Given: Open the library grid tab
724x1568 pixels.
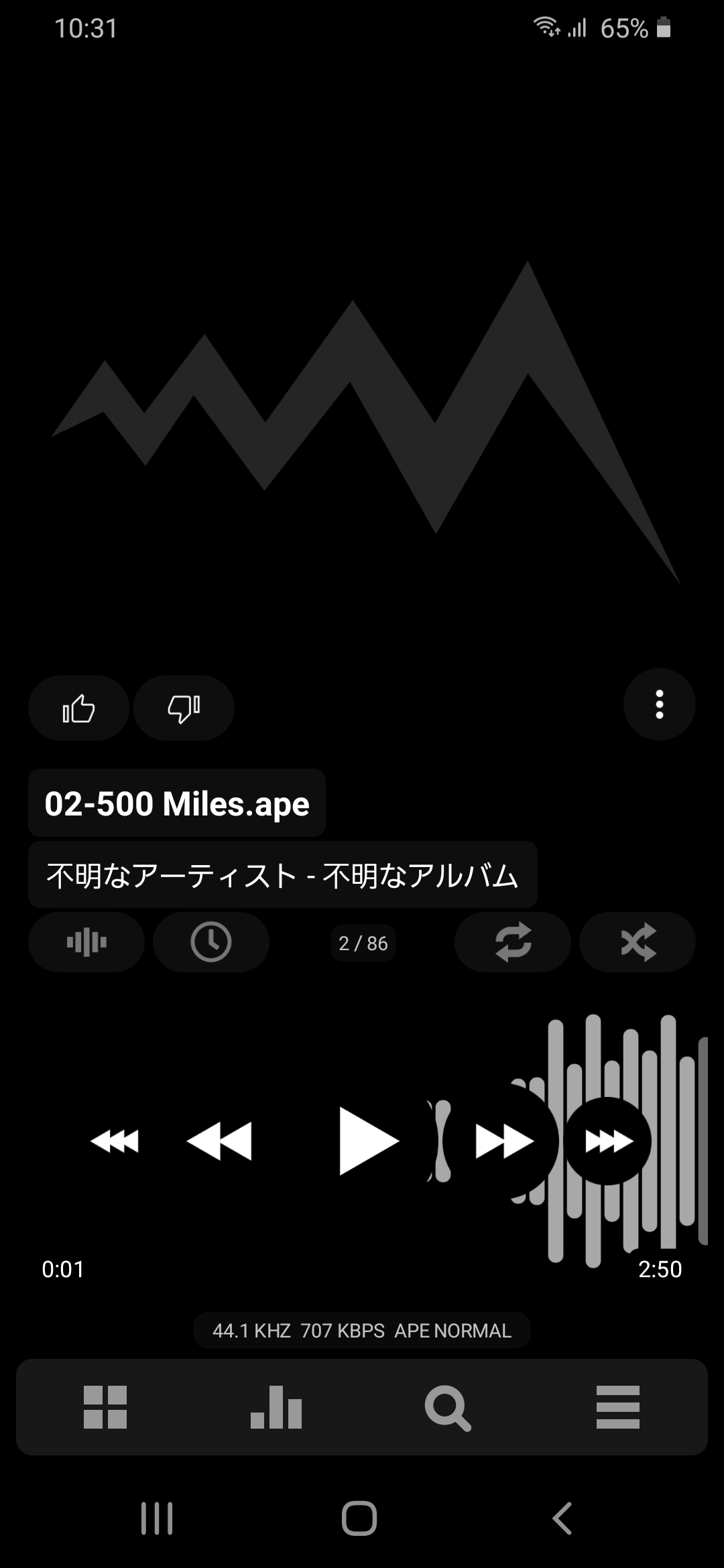Looking at the screenshot, I should coord(105,1407).
